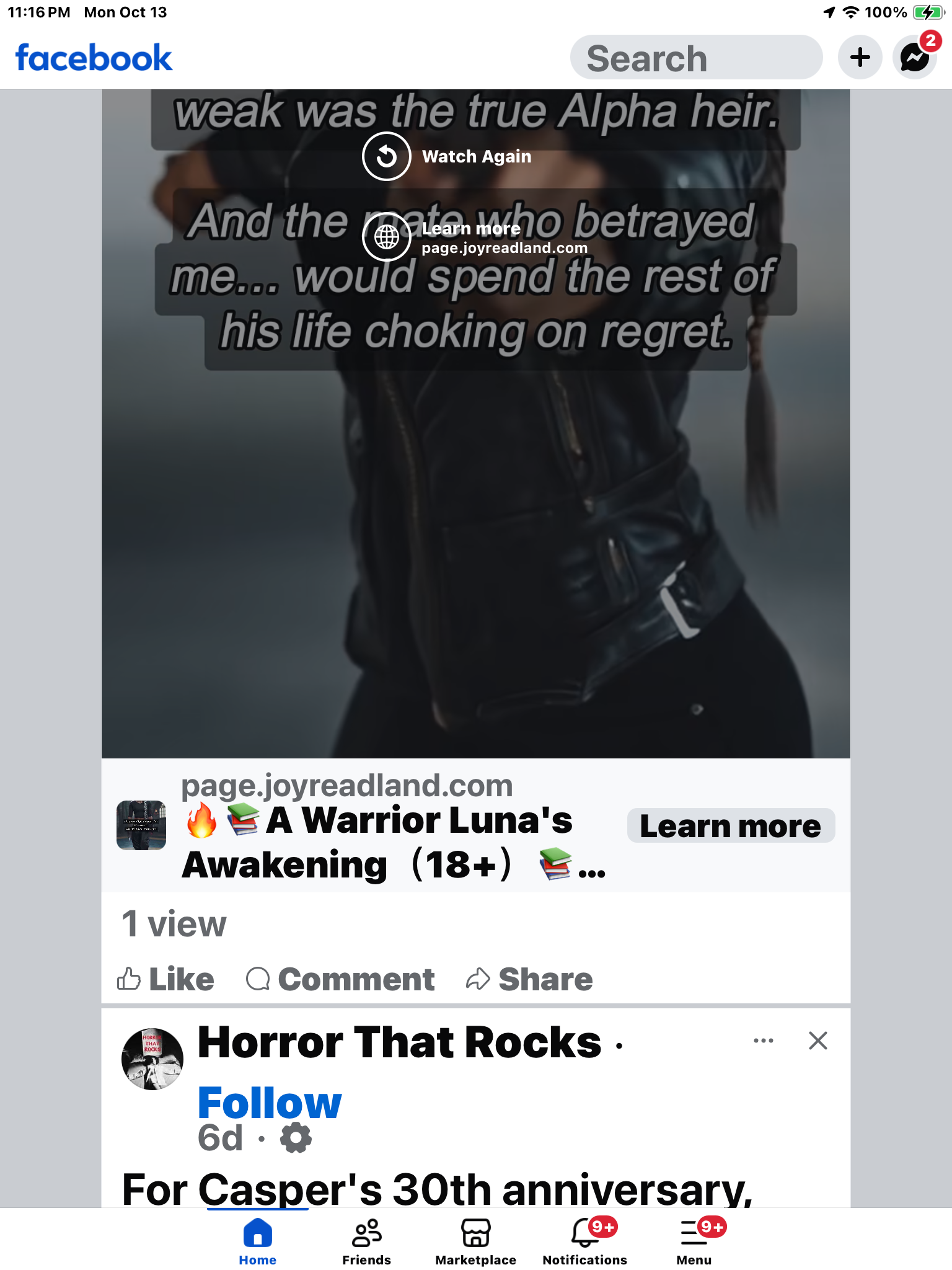Open the Facebook search box
The width and height of the screenshot is (952, 1270).
695,58
